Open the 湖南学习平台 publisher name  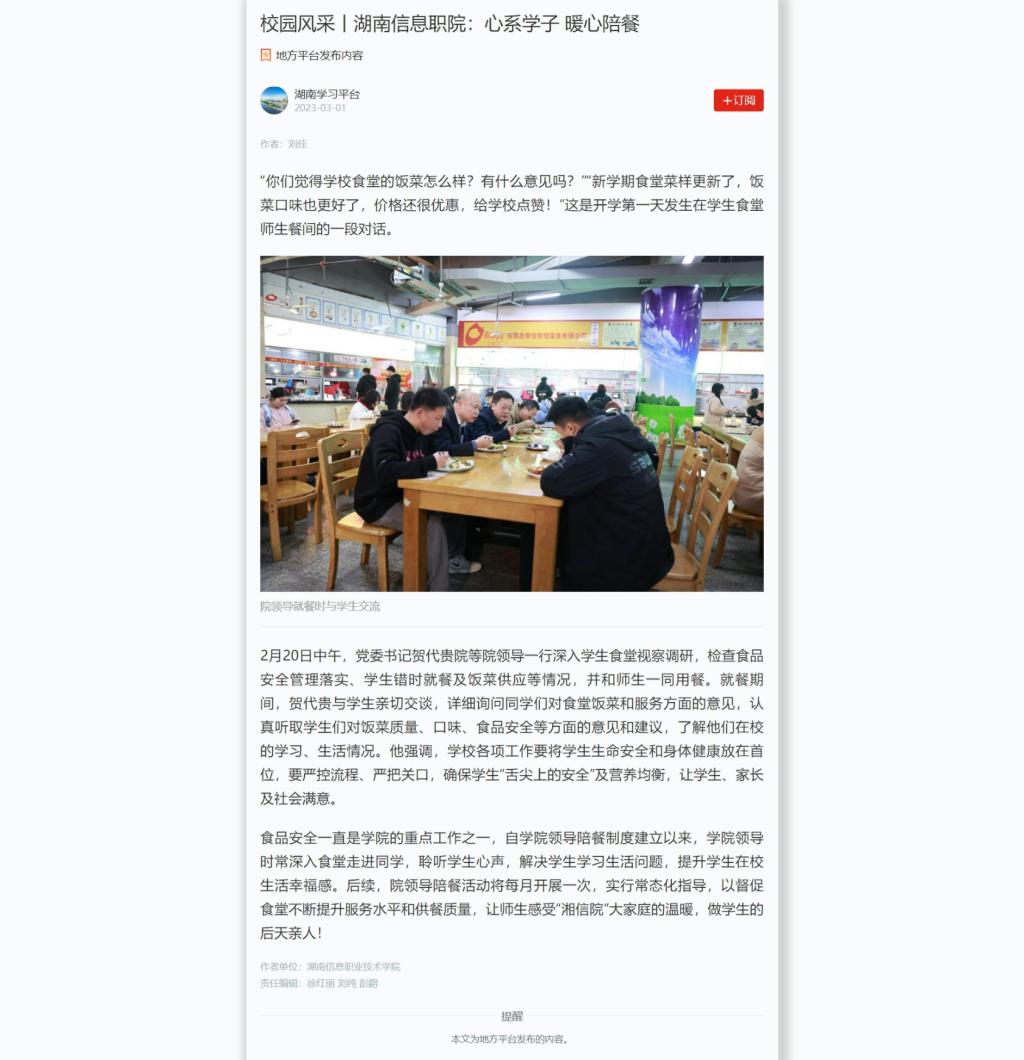click(x=326, y=94)
